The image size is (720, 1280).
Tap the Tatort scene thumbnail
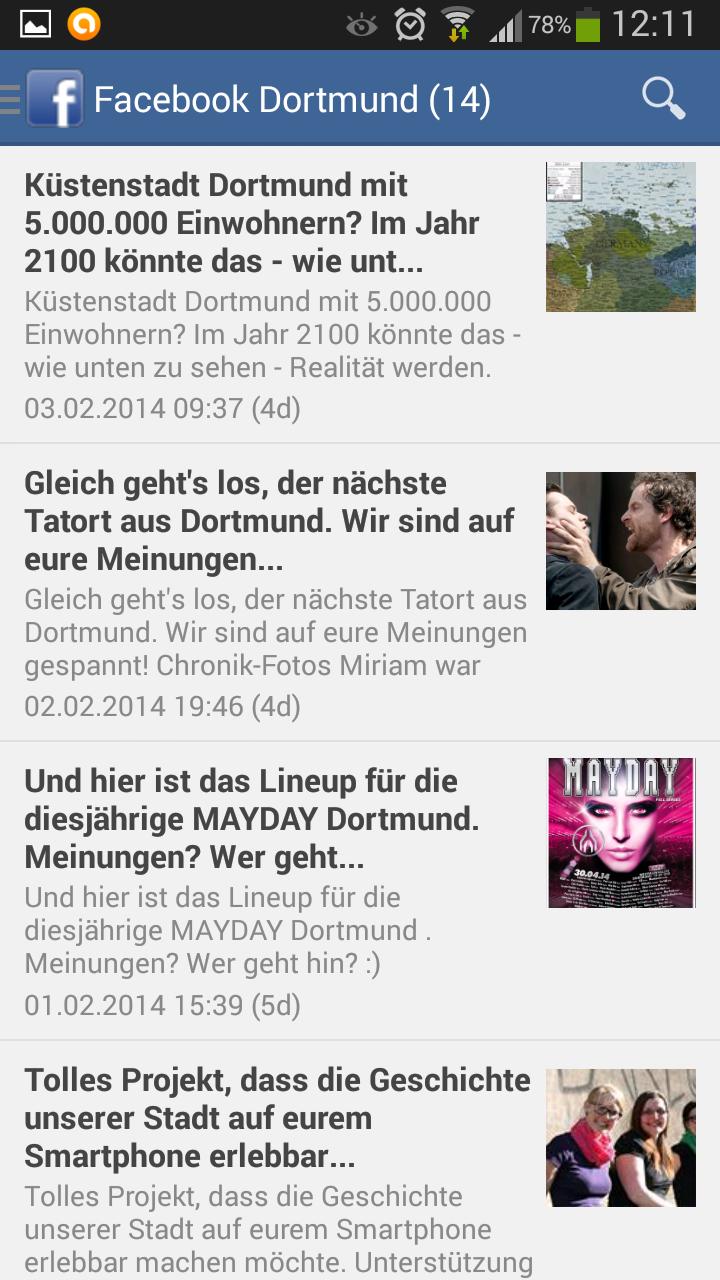[620, 540]
